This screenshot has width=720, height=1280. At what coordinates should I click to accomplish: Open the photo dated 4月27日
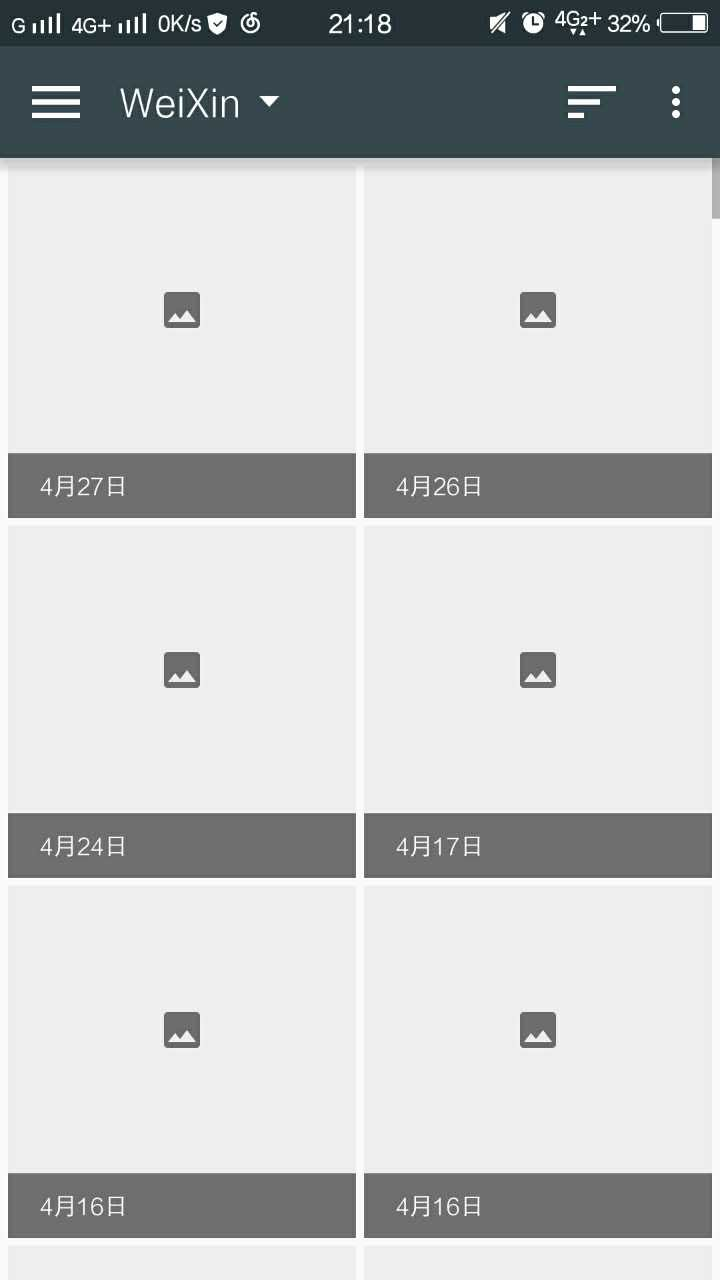(x=182, y=340)
